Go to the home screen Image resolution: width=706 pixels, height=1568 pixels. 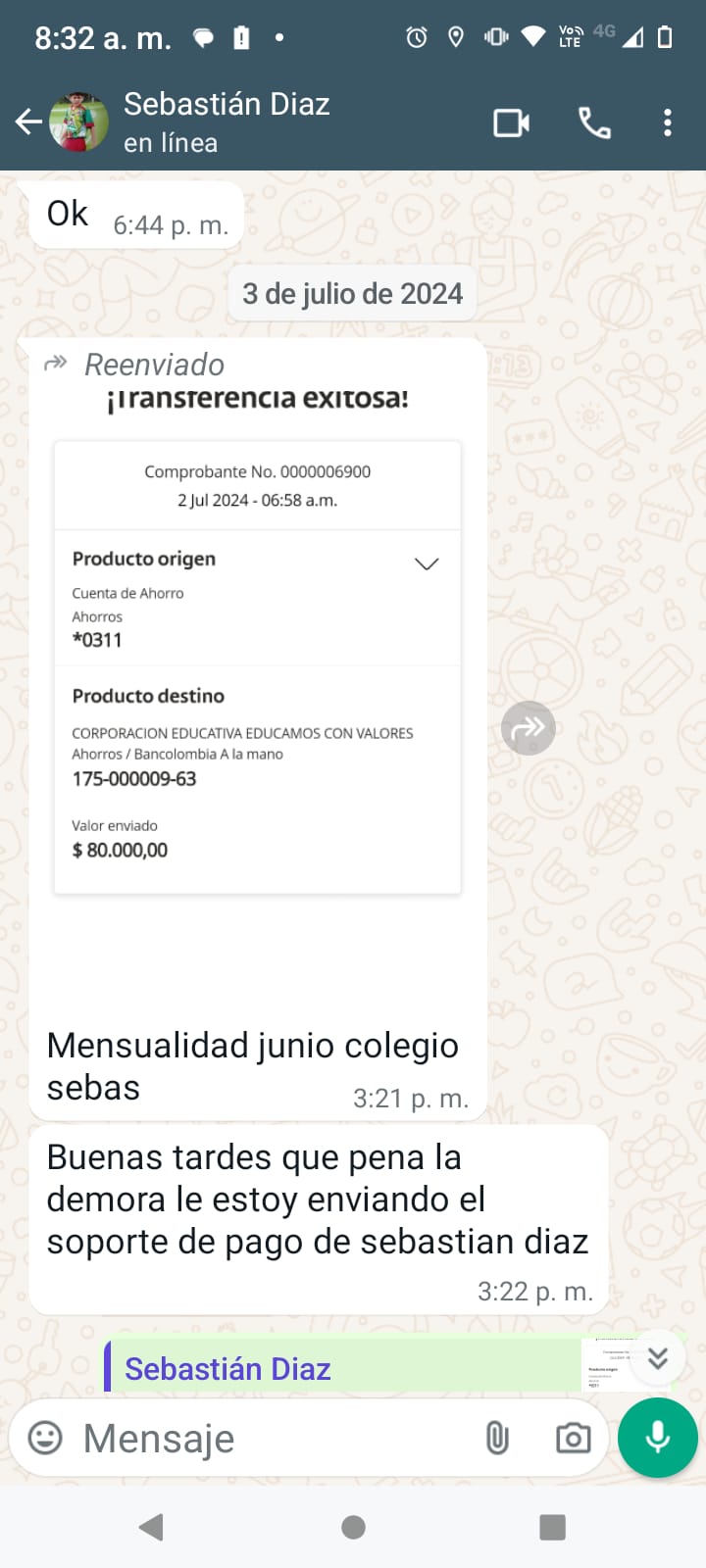click(353, 1527)
